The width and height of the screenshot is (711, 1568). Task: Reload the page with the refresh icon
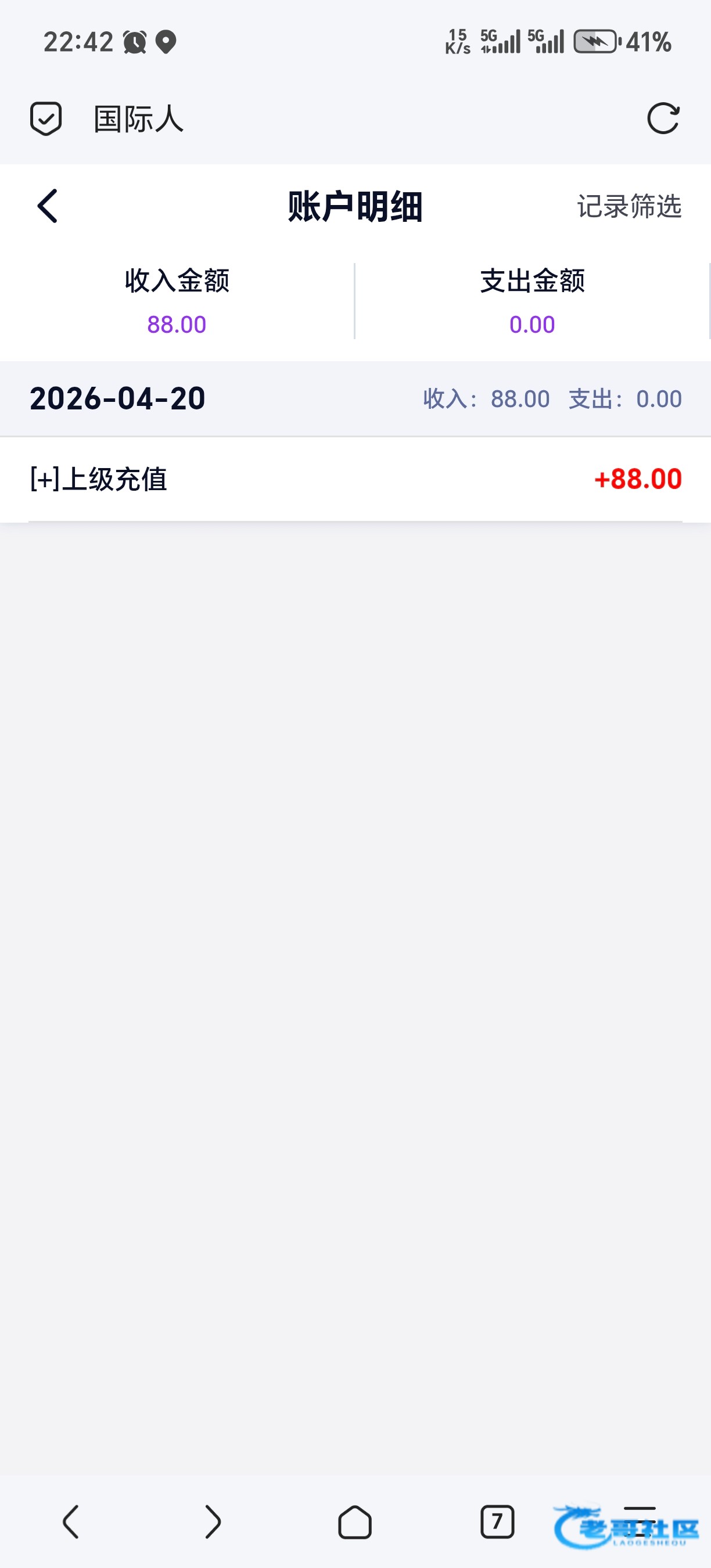click(x=663, y=118)
